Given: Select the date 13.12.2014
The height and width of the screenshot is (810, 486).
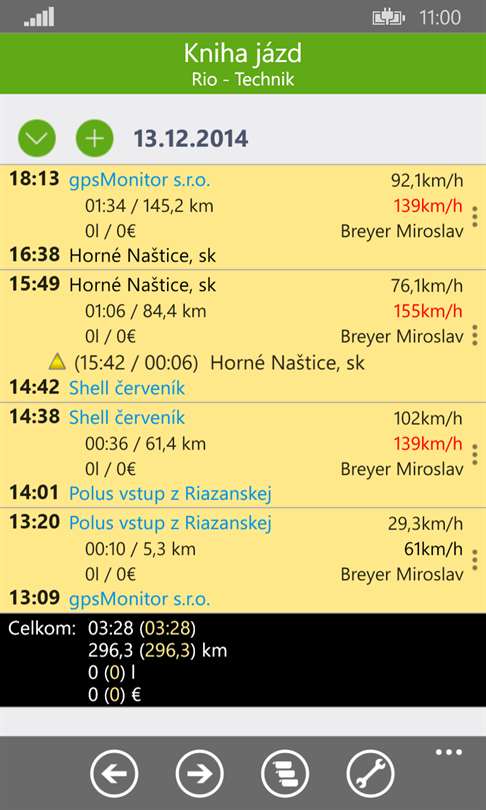Looking at the screenshot, I should click(x=191, y=138).
